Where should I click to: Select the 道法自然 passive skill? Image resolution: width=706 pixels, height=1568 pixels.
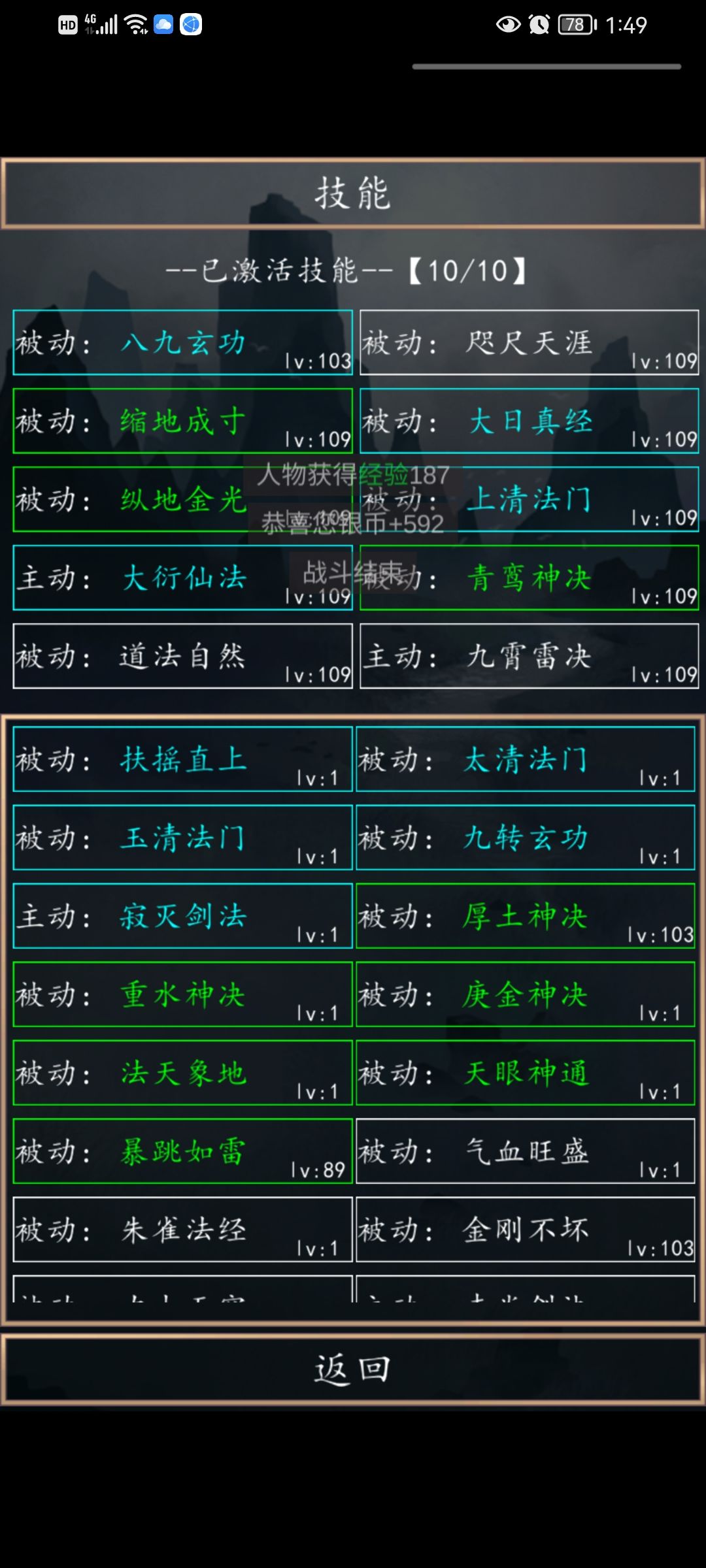(x=182, y=657)
